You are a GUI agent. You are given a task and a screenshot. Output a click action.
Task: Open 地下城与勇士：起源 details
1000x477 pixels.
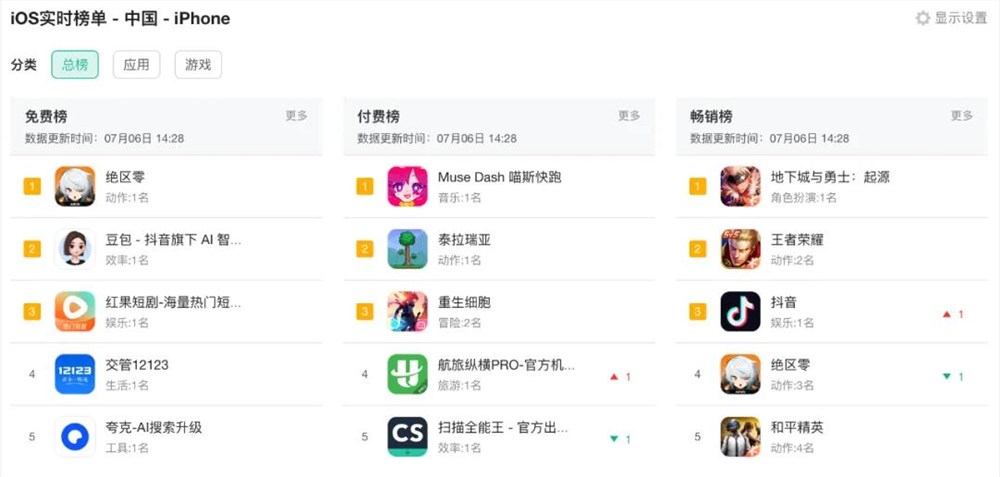click(830, 177)
